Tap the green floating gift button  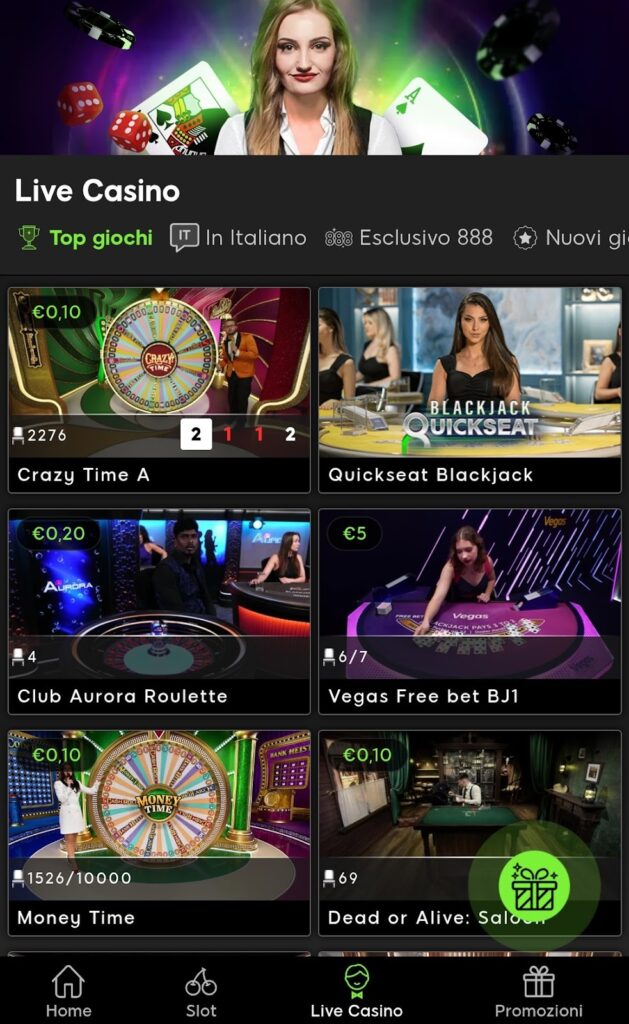point(534,886)
